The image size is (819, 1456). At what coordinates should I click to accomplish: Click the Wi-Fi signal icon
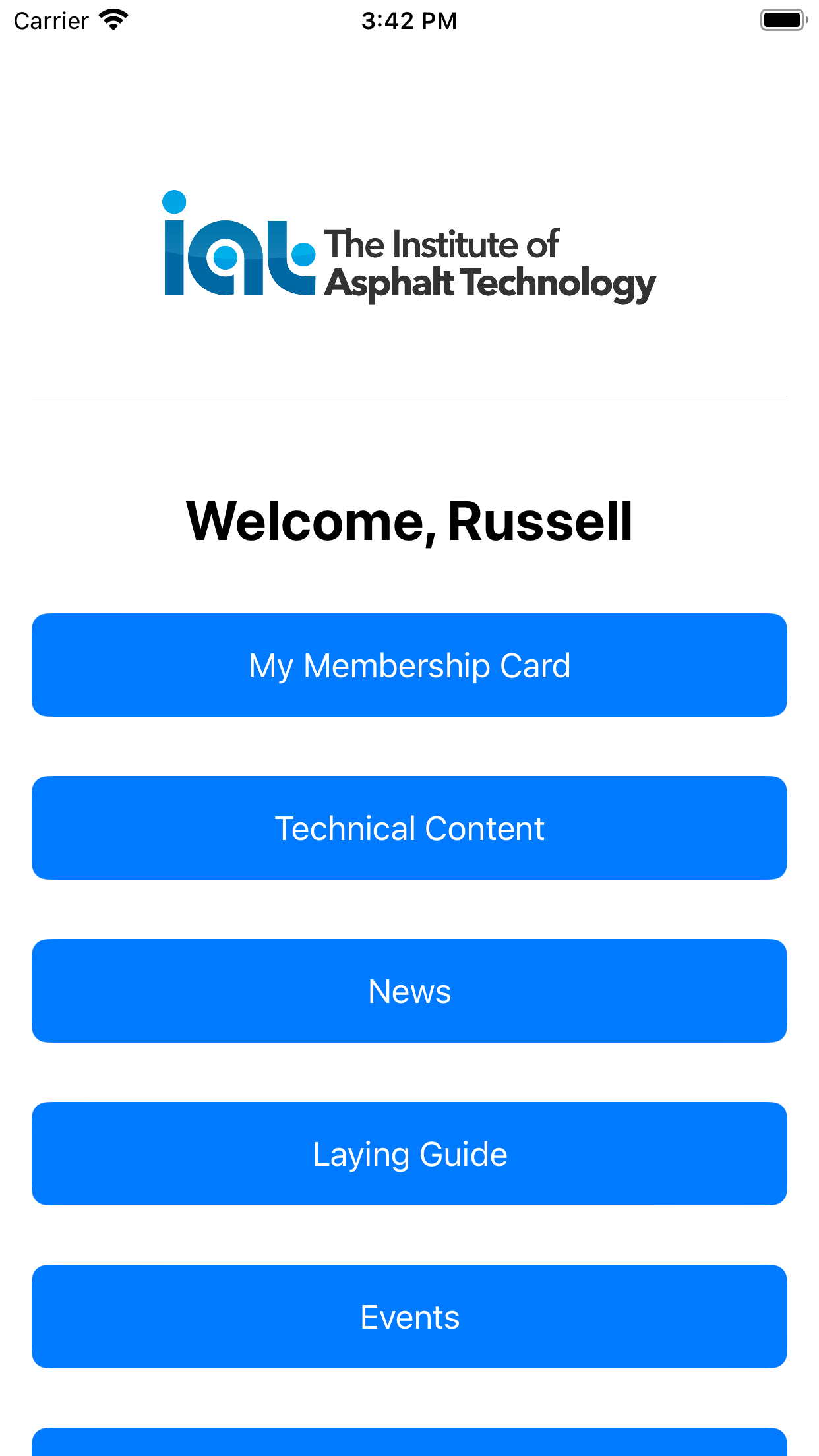click(x=112, y=20)
